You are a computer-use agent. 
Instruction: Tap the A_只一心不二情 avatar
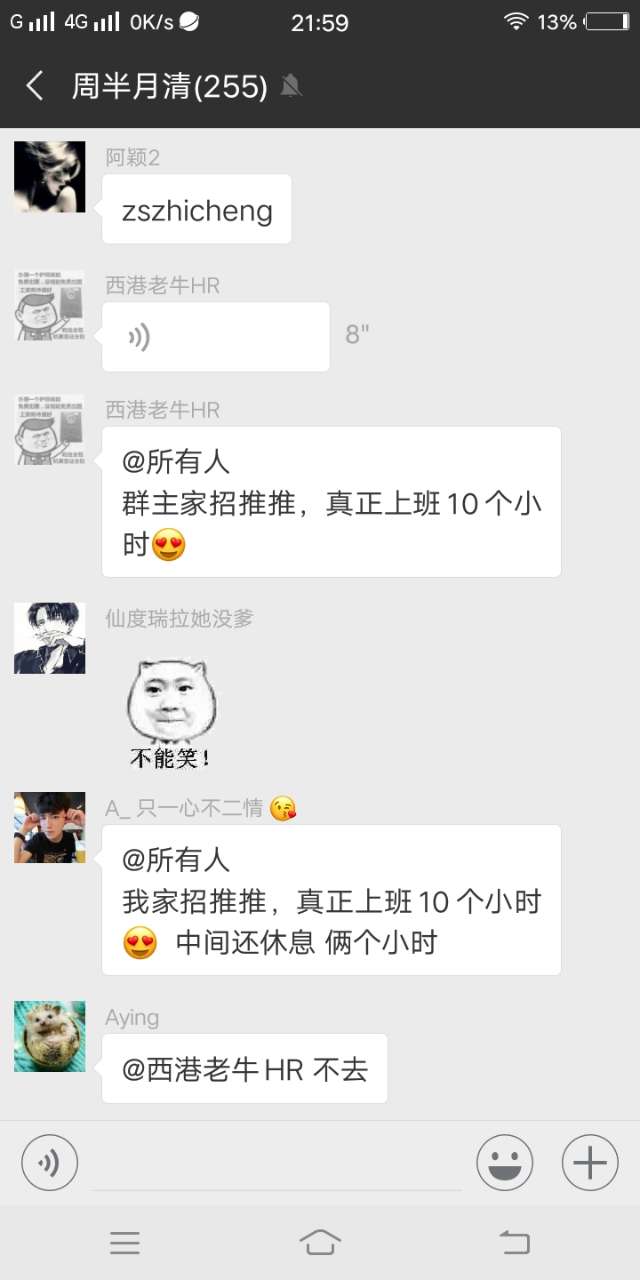tap(50, 827)
